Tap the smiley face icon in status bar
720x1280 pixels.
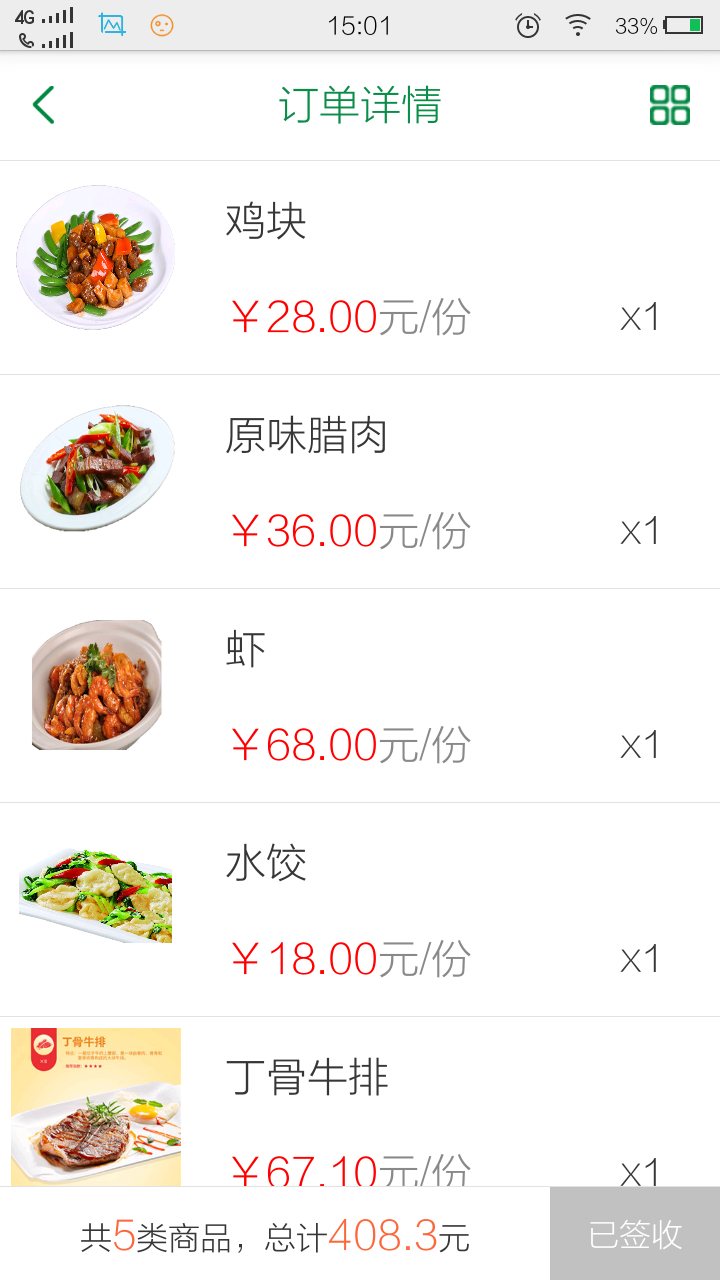coord(162,25)
